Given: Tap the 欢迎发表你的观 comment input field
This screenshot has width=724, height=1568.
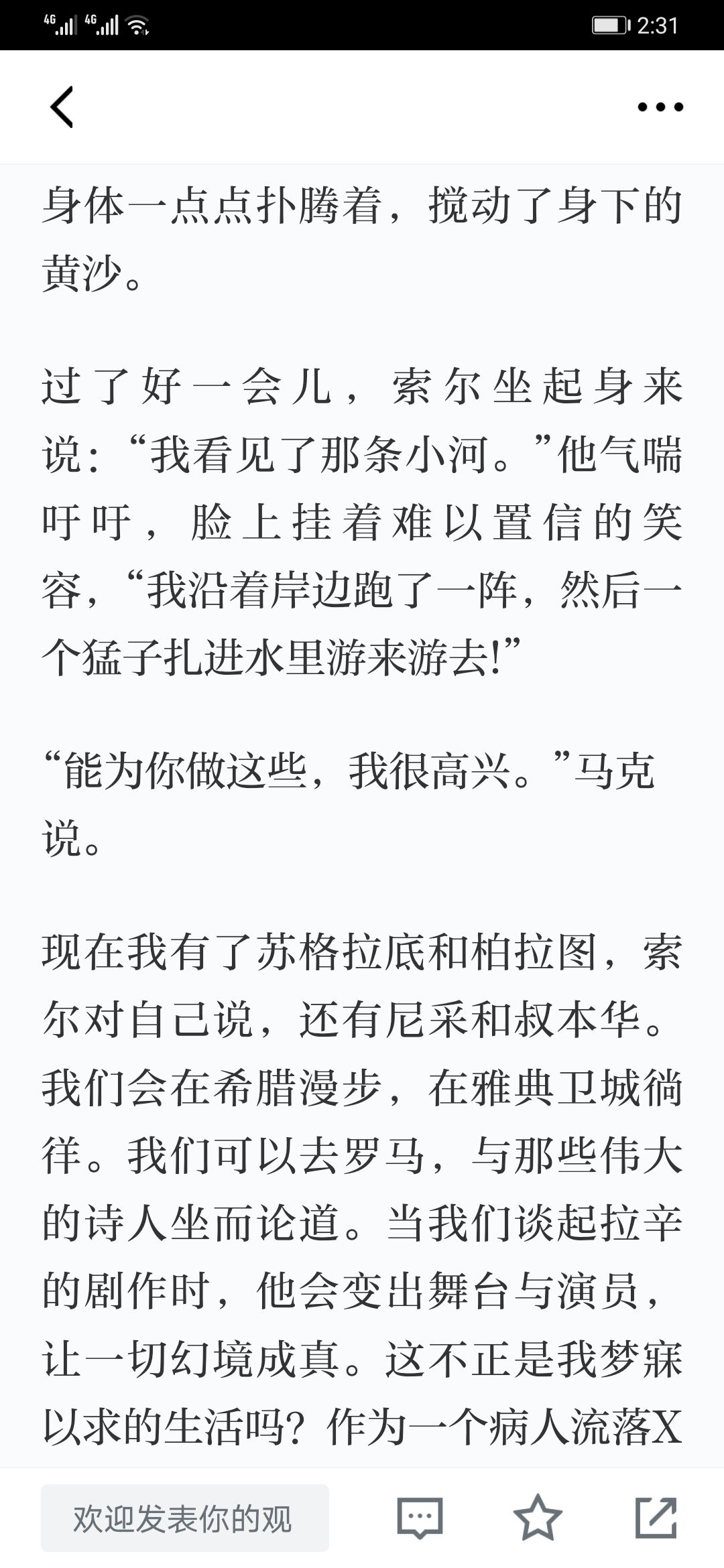Looking at the screenshot, I should click(185, 1518).
